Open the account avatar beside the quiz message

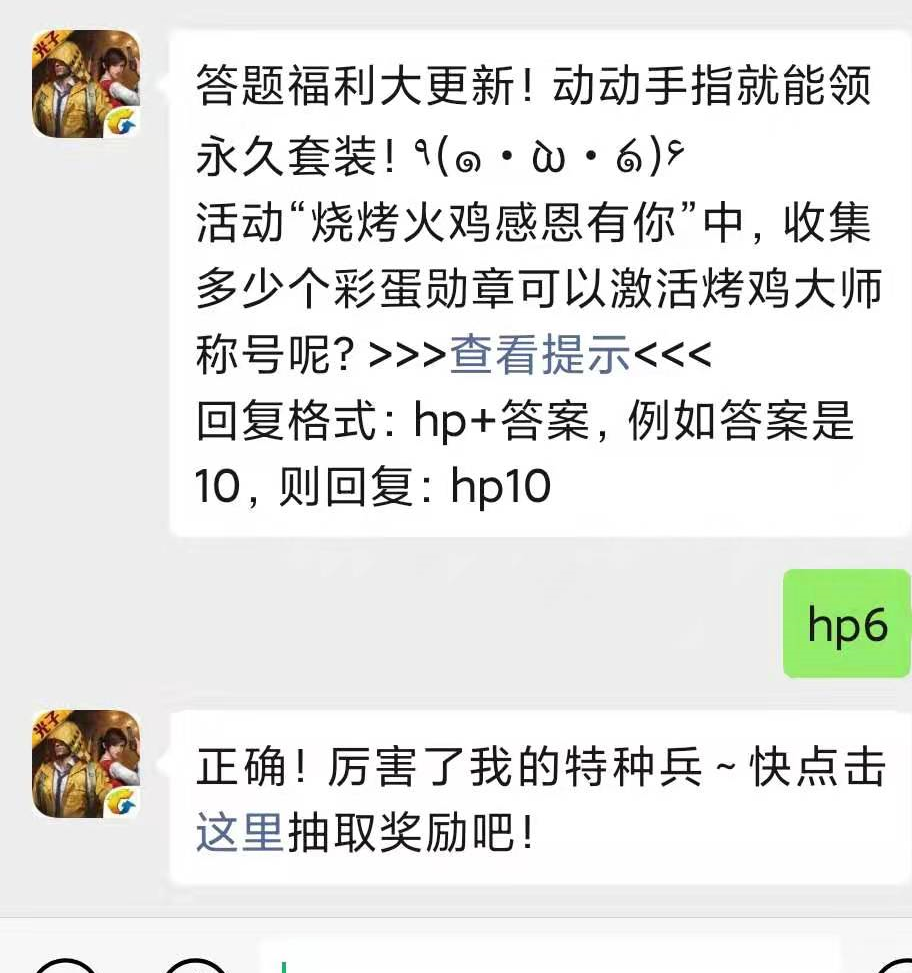click(x=86, y=84)
